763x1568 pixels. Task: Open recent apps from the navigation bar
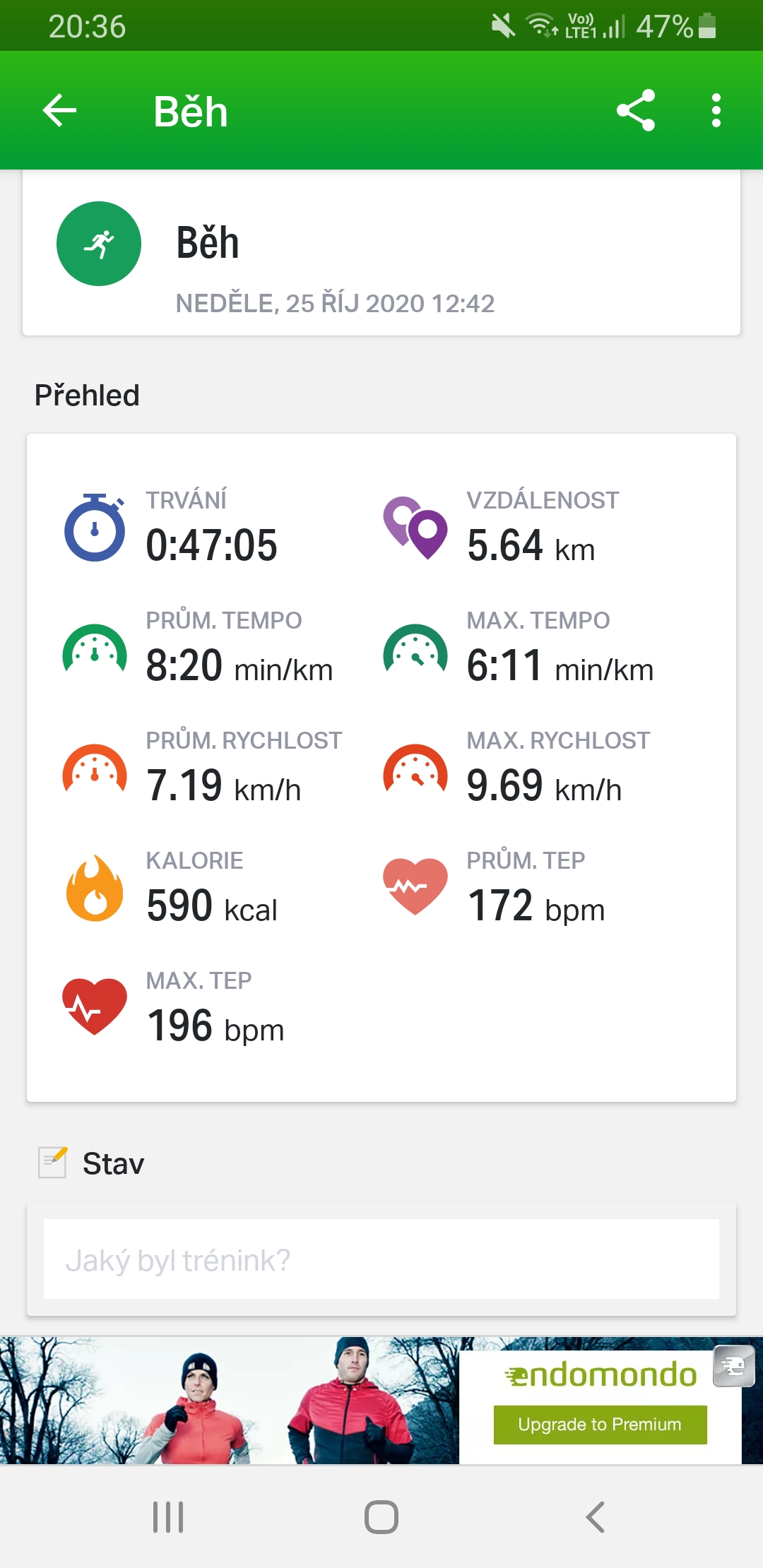click(168, 1516)
